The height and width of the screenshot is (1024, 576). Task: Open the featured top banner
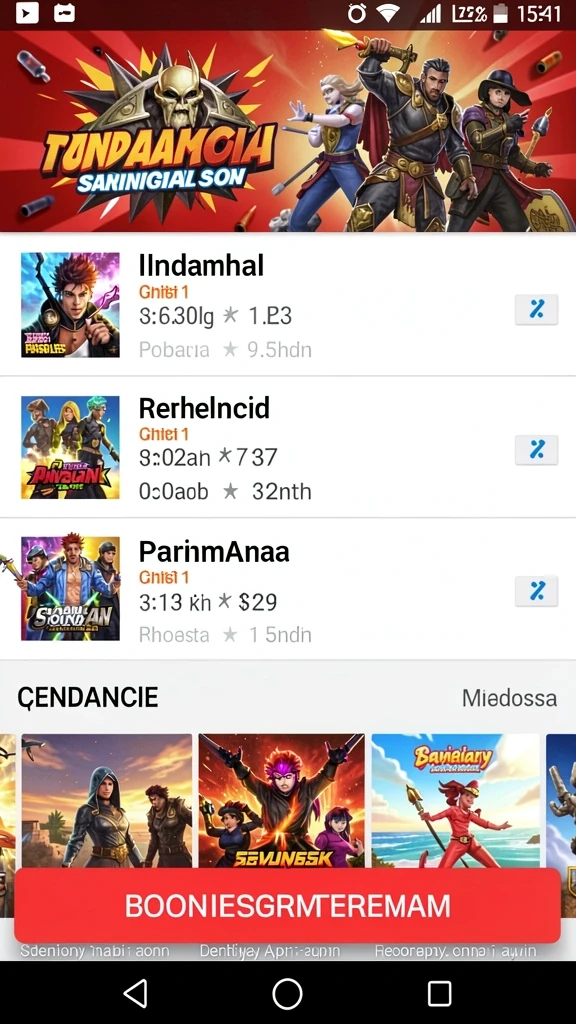[x=288, y=131]
